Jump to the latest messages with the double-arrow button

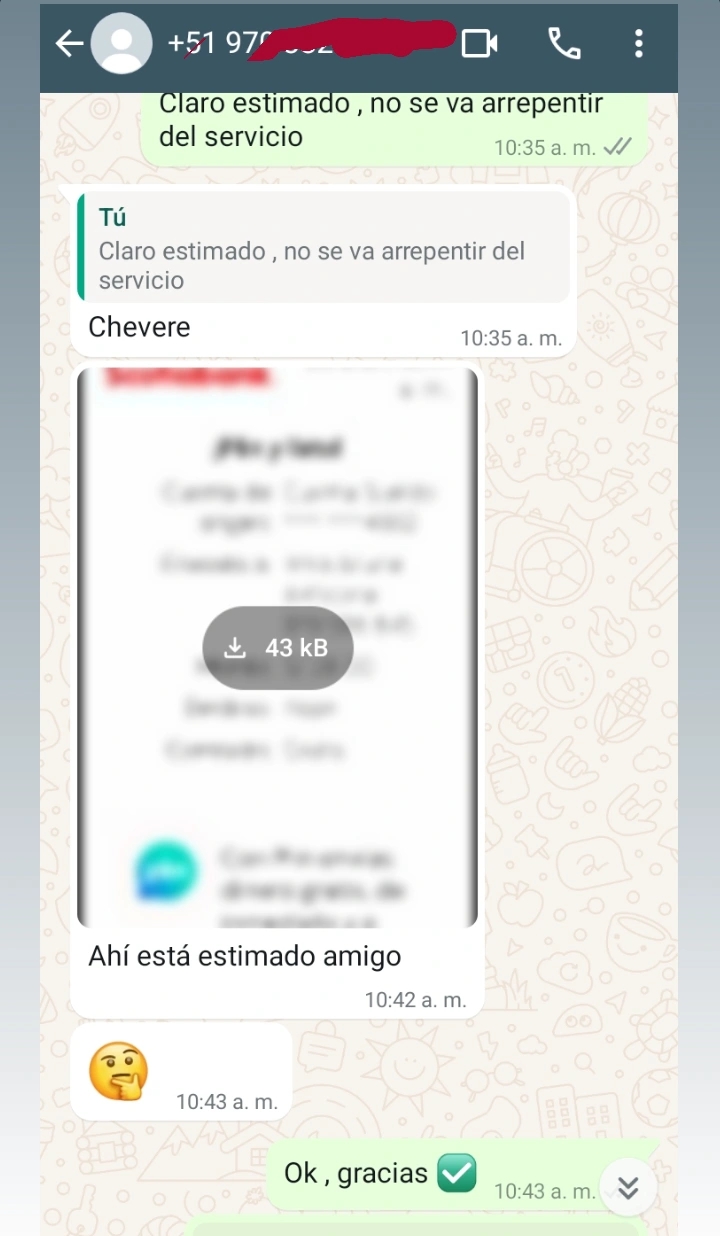coord(628,1187)
